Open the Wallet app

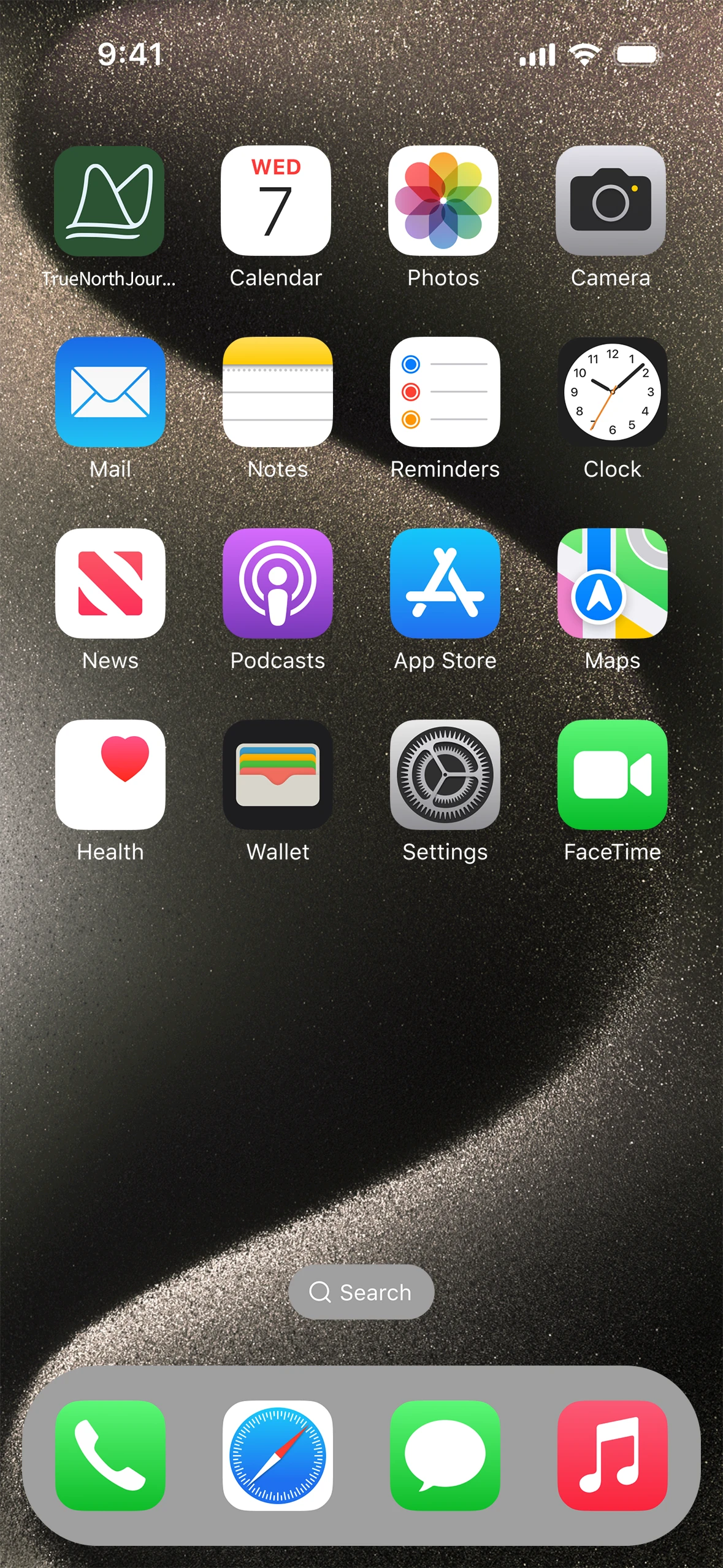point(278,775)
